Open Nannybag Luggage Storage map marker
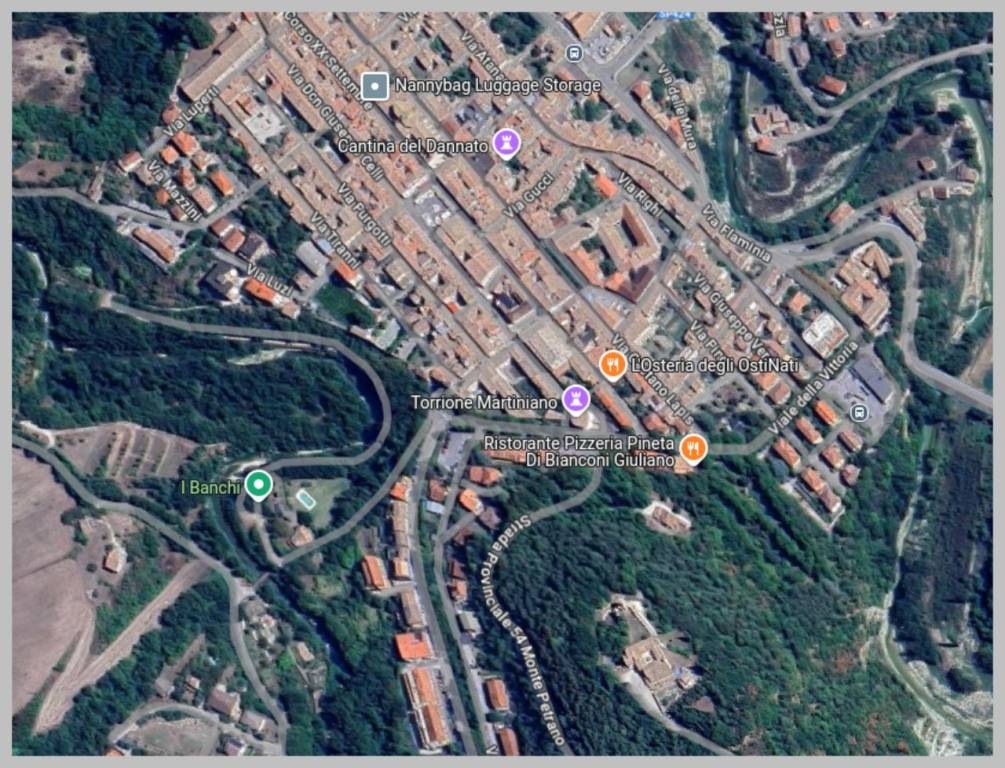This screenshot has width=1005, height=768. [375, 86]
